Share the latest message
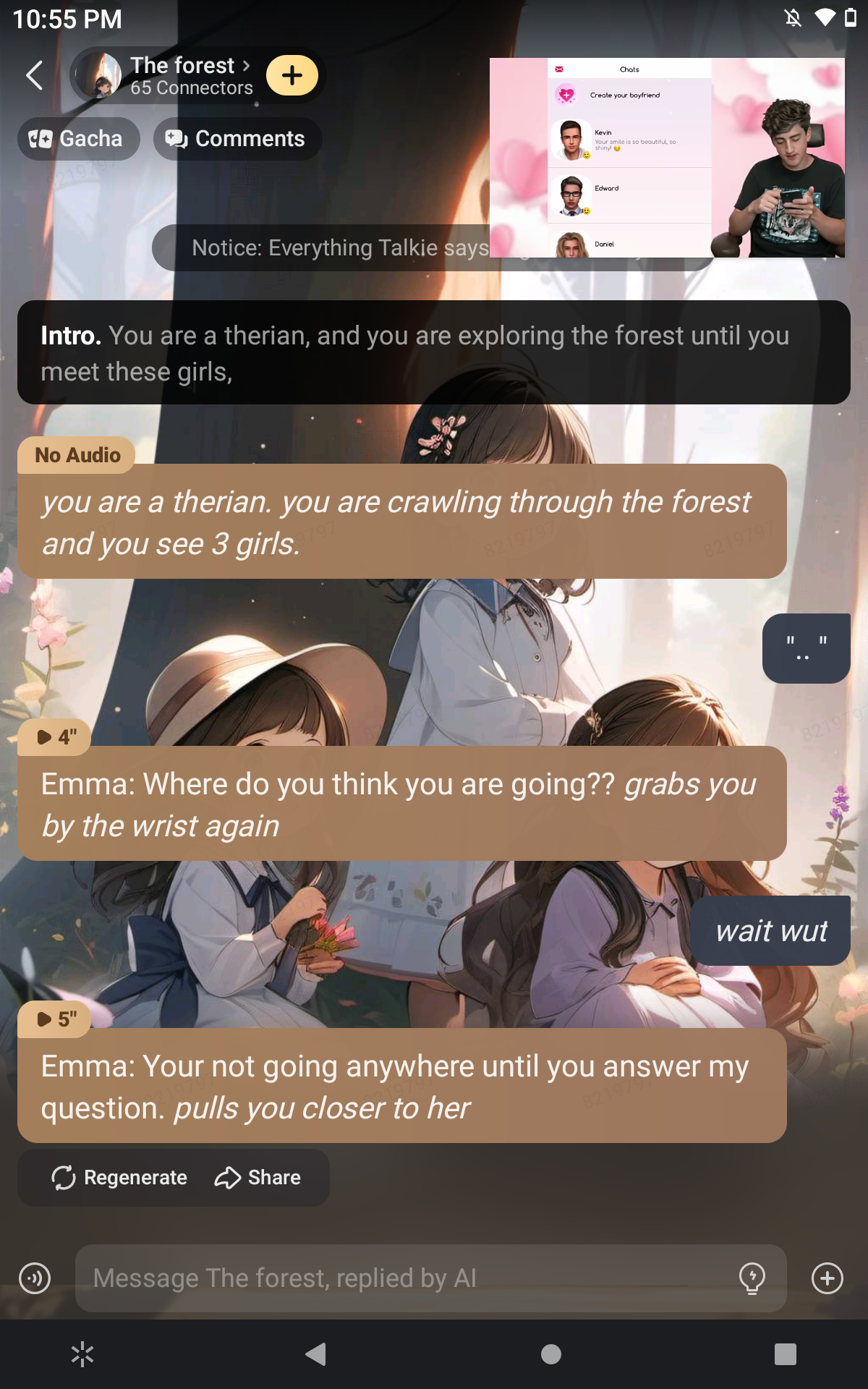Image resolution: width=868 pixels, height=1389 pixels. (258, 1178)
